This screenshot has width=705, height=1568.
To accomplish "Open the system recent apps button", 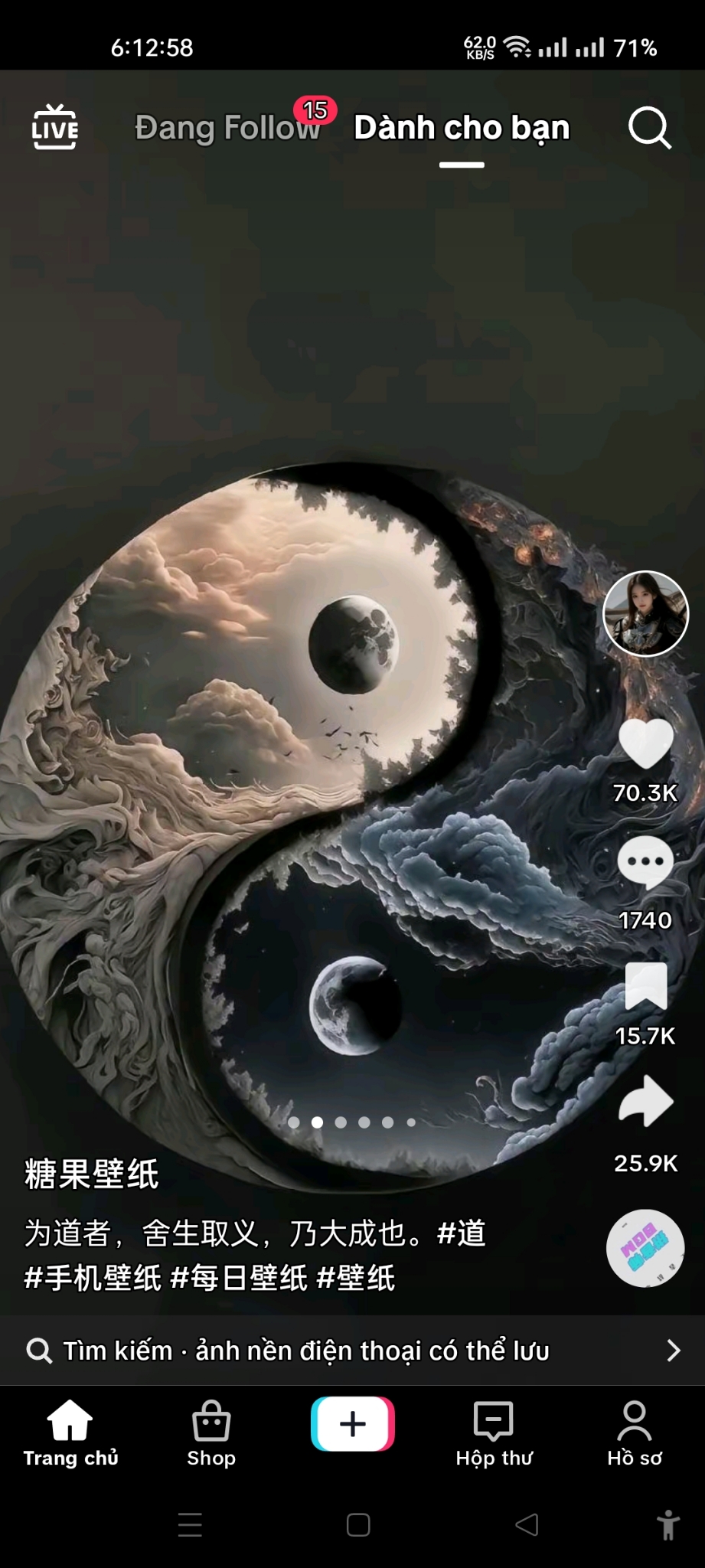I will [x=190, y=1525].
